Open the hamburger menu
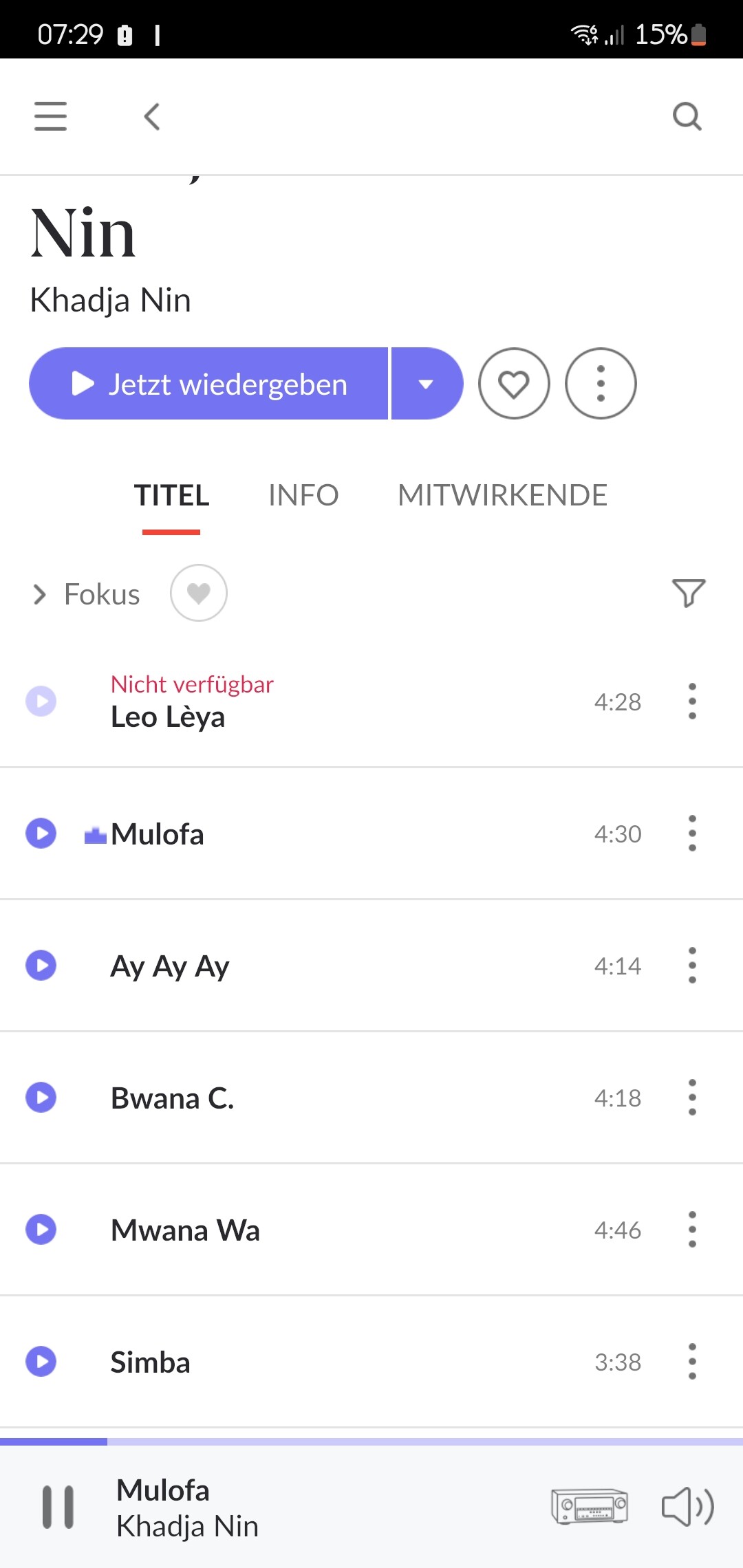 50,116
